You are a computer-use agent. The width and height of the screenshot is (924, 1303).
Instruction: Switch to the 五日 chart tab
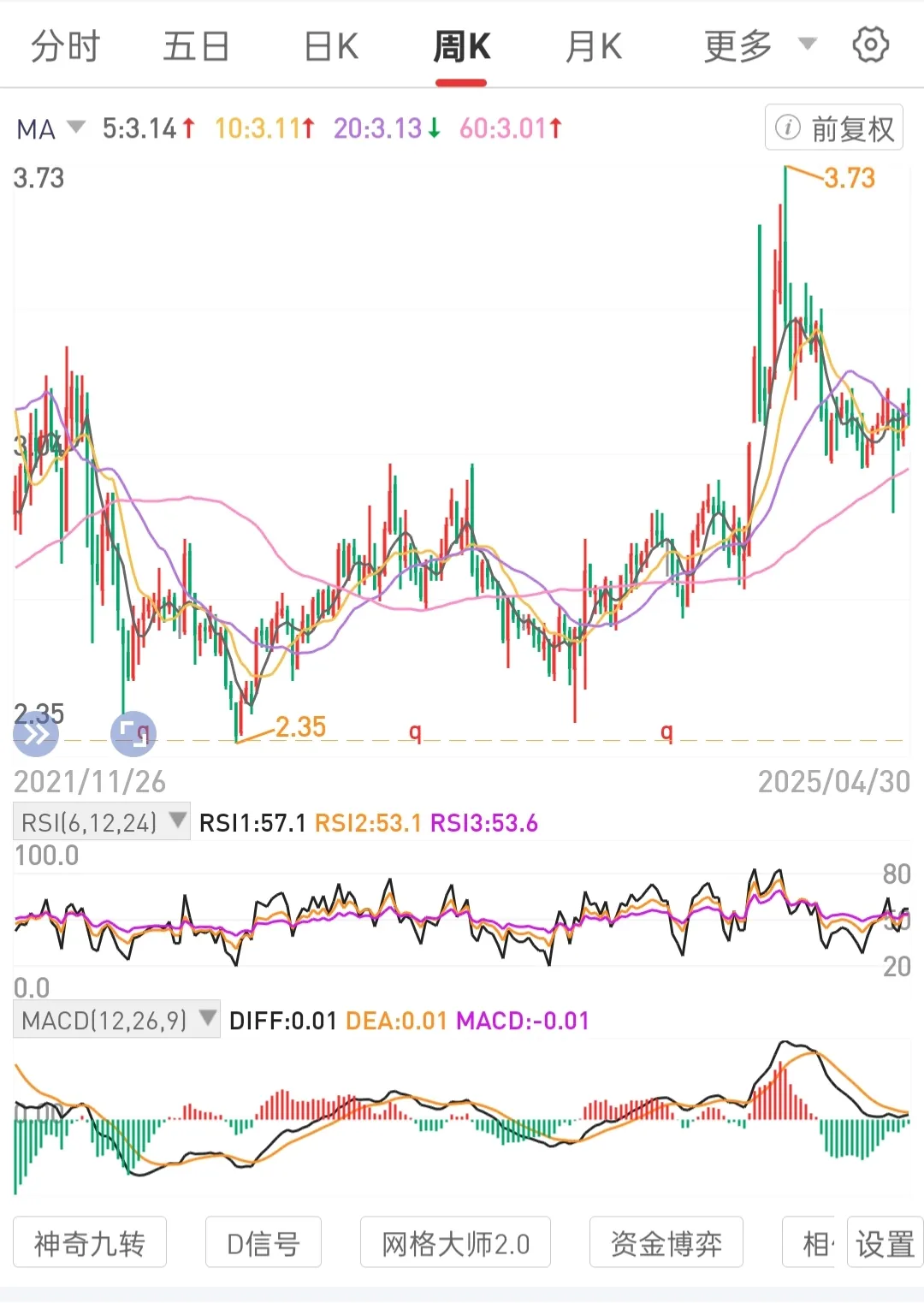196,46
